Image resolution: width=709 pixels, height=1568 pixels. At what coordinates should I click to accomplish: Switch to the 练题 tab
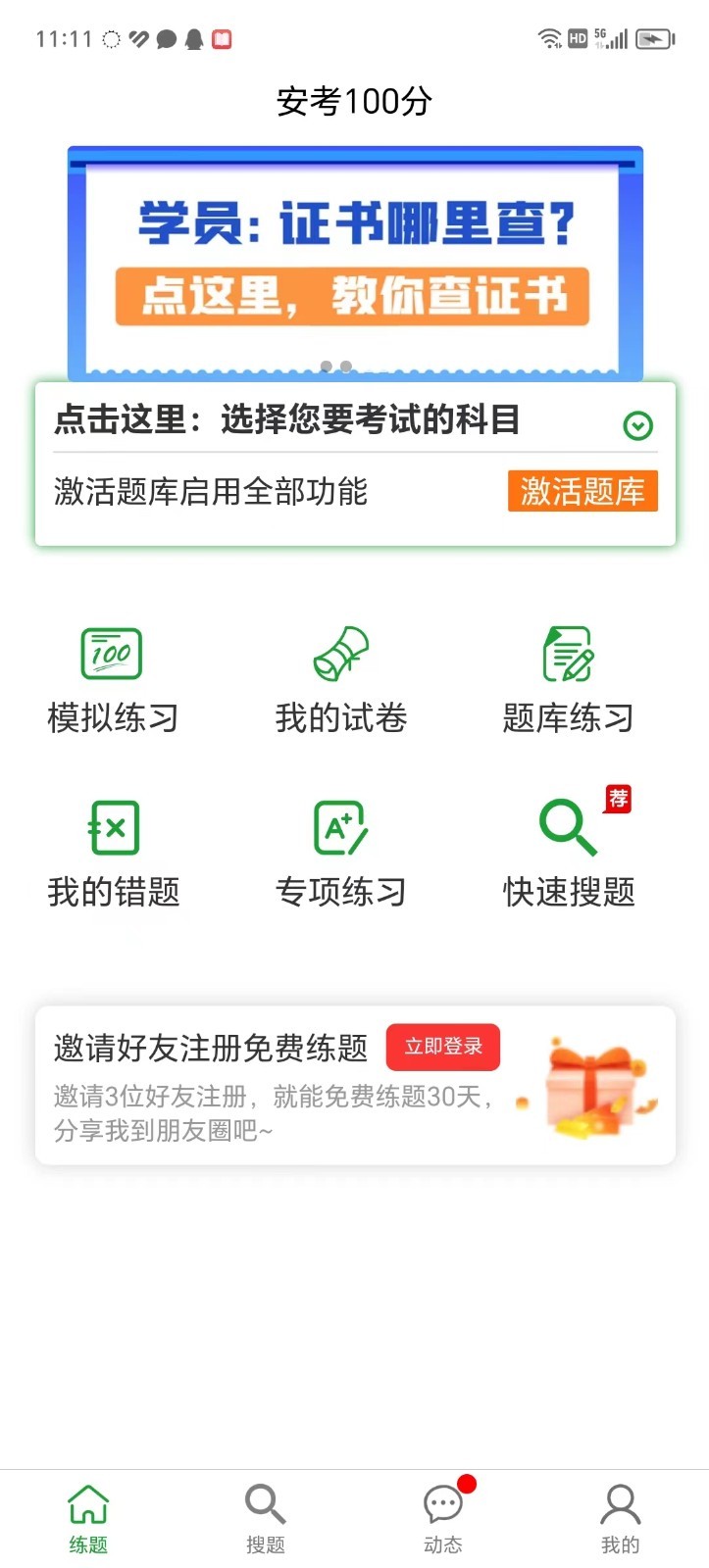(x=88, y=1517)
